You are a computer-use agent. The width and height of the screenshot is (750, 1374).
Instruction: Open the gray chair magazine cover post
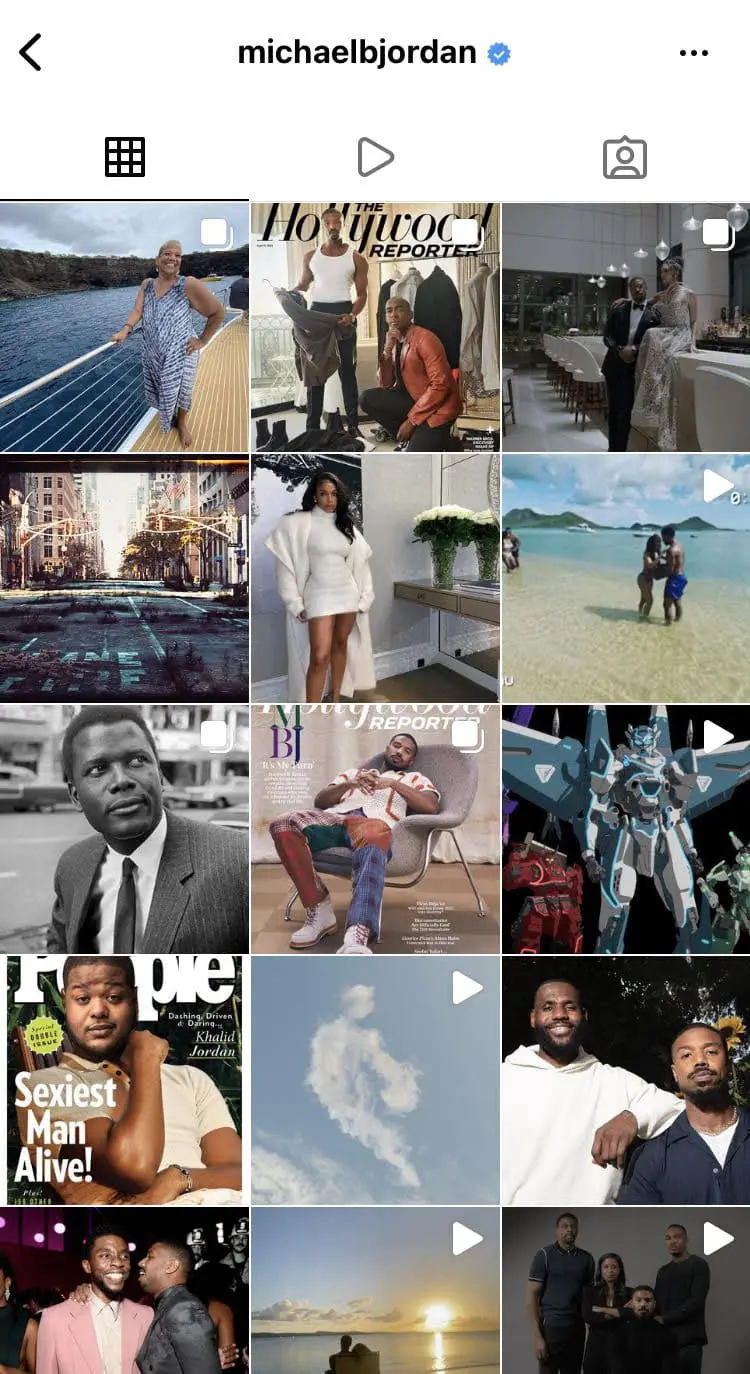point(375,830)
